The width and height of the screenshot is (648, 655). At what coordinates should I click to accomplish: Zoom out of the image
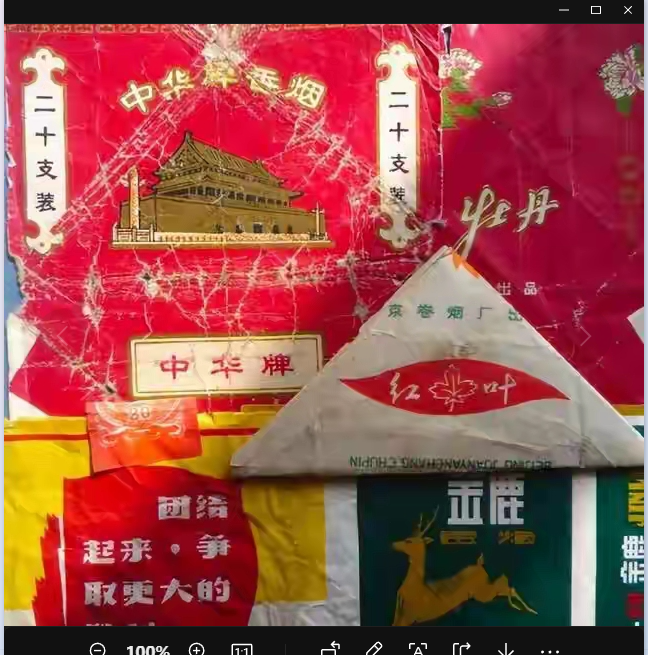coord(97,650)
